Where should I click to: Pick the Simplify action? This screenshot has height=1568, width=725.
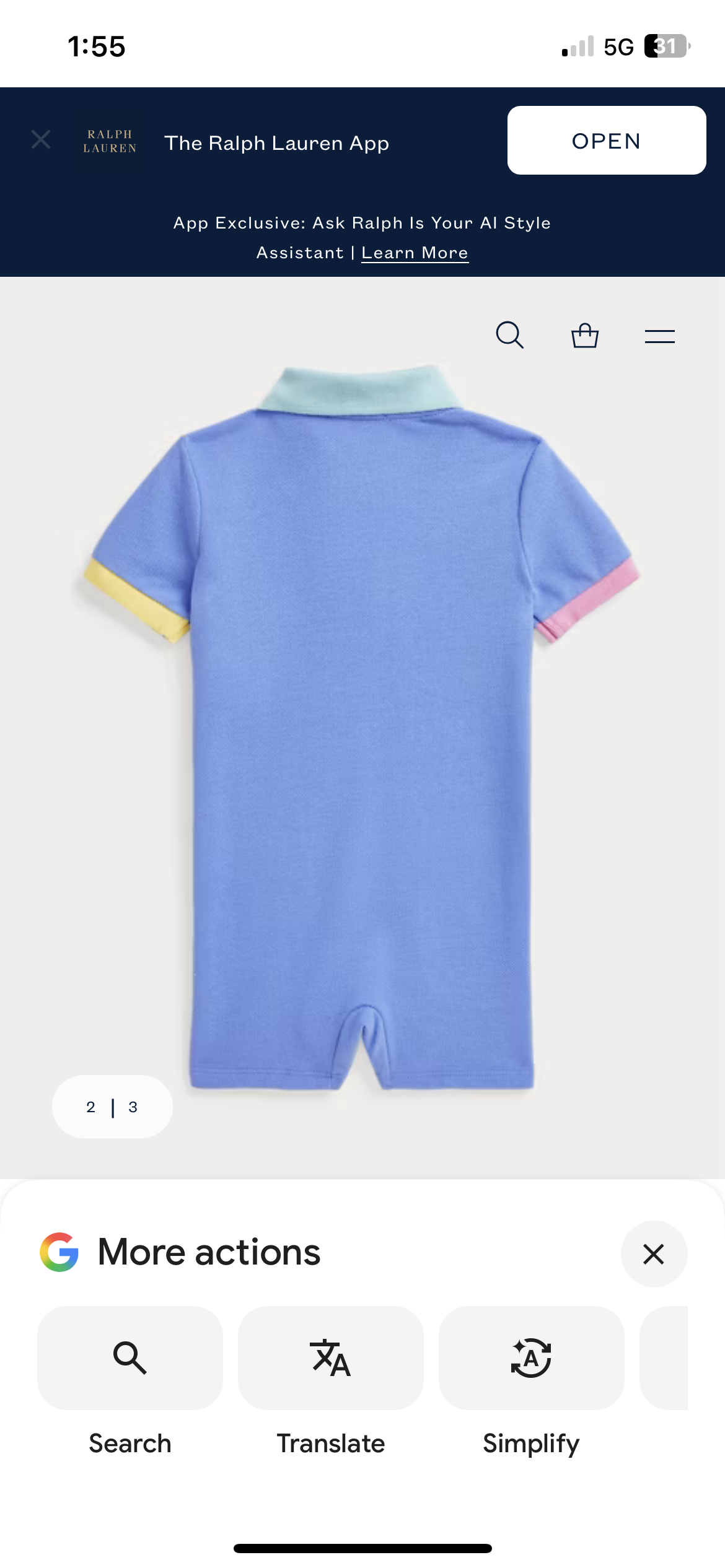click(531, 1357)
